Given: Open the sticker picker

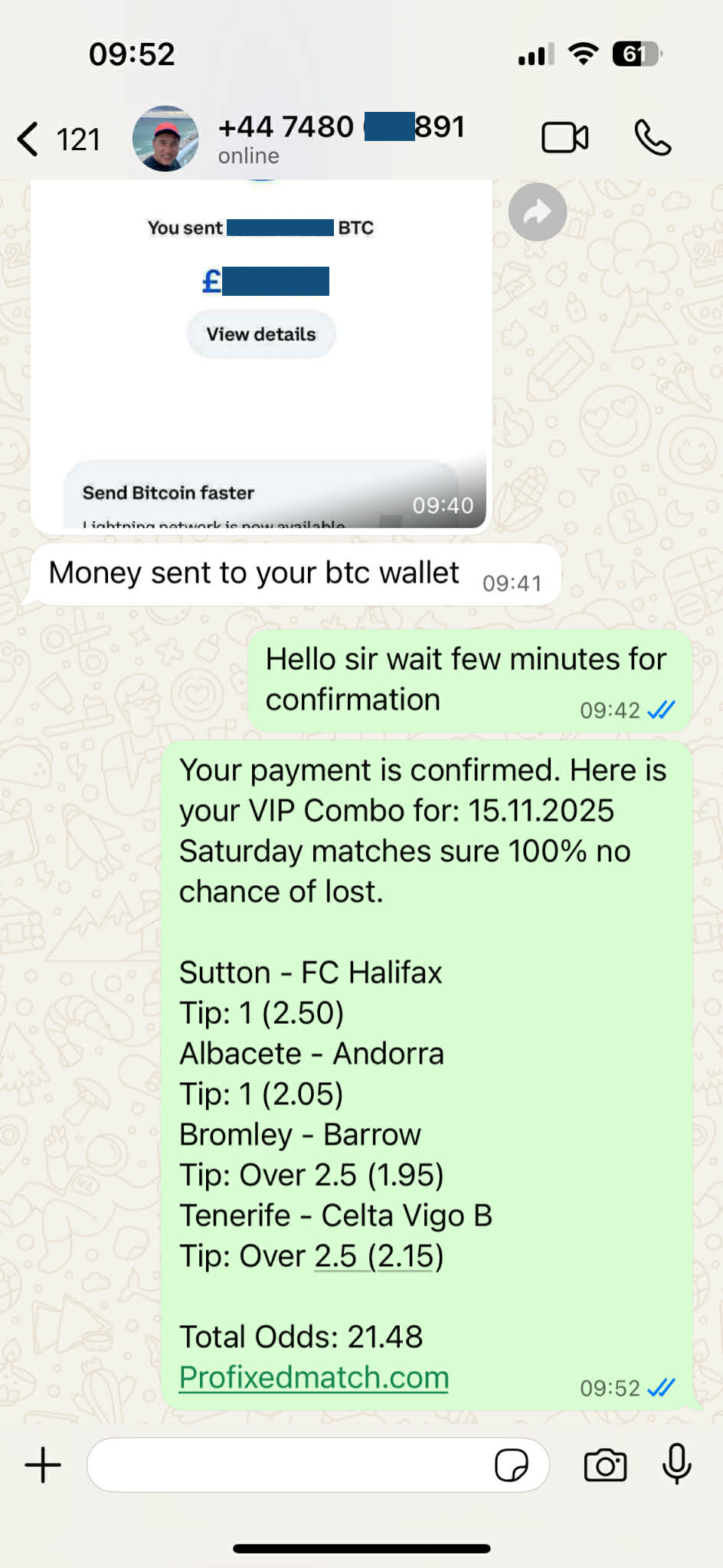Looking at the screenshot, I should pyautogui.click(x=511, y=1465).
